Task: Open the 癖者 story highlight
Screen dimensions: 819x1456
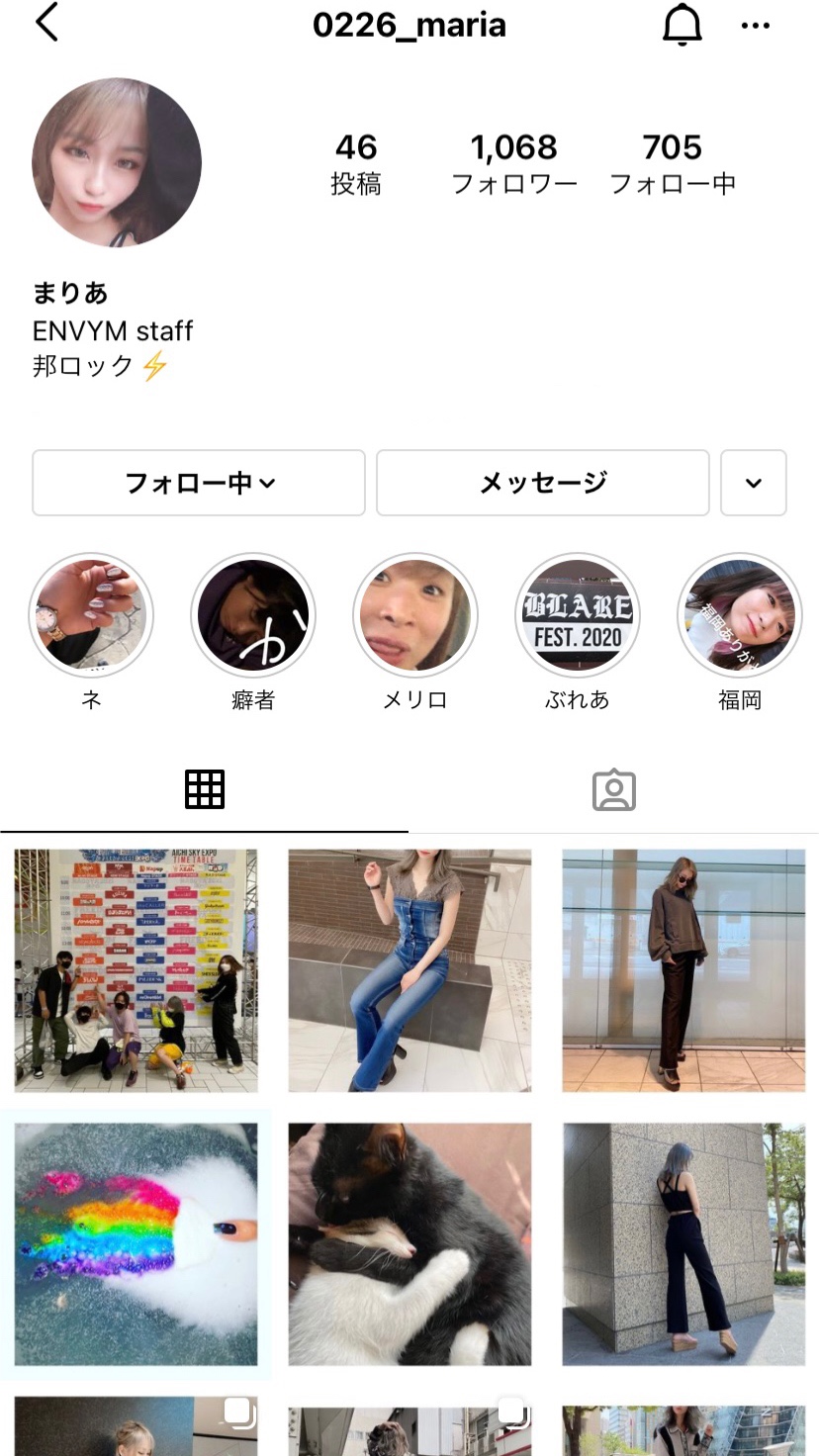Action: (x=253, y=615)
